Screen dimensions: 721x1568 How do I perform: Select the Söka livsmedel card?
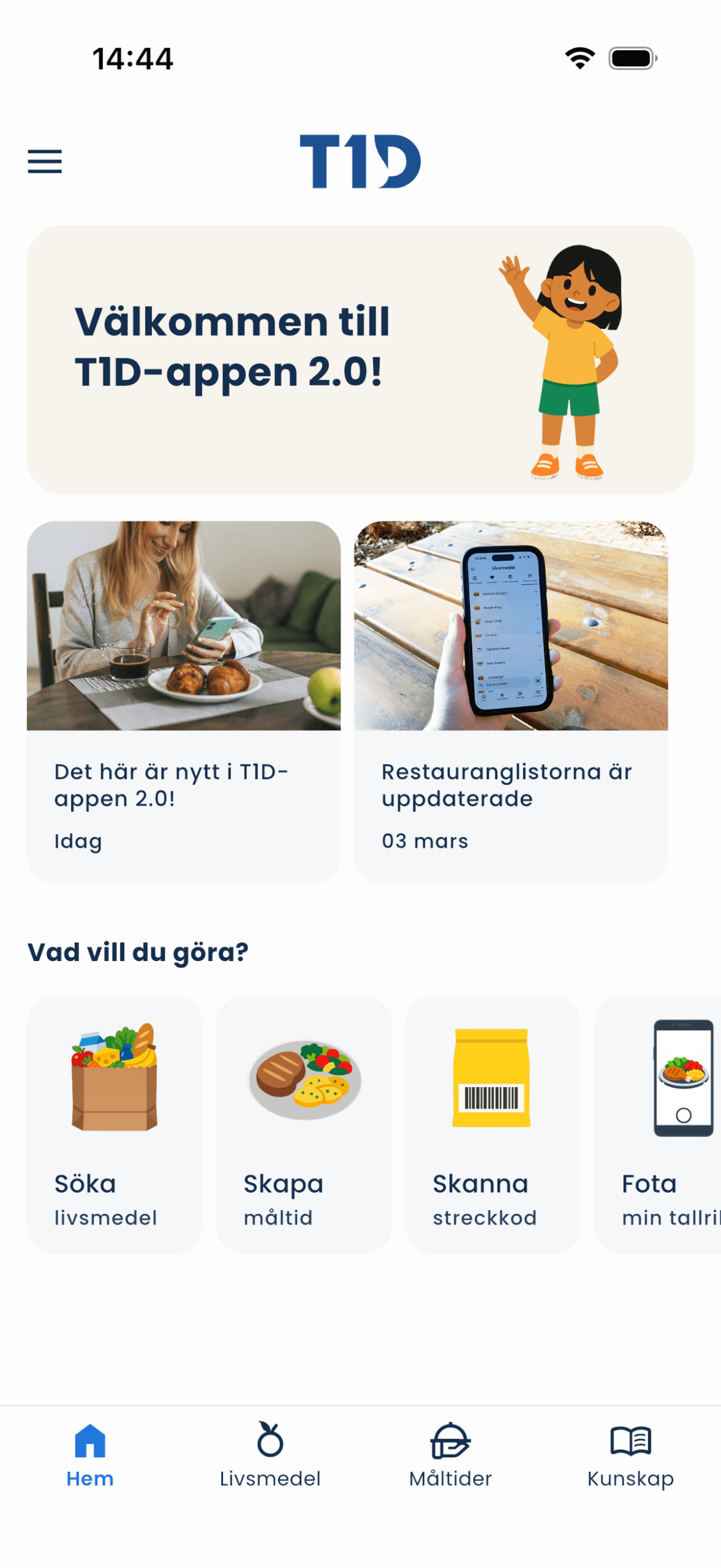click(x=115, y=1123)
